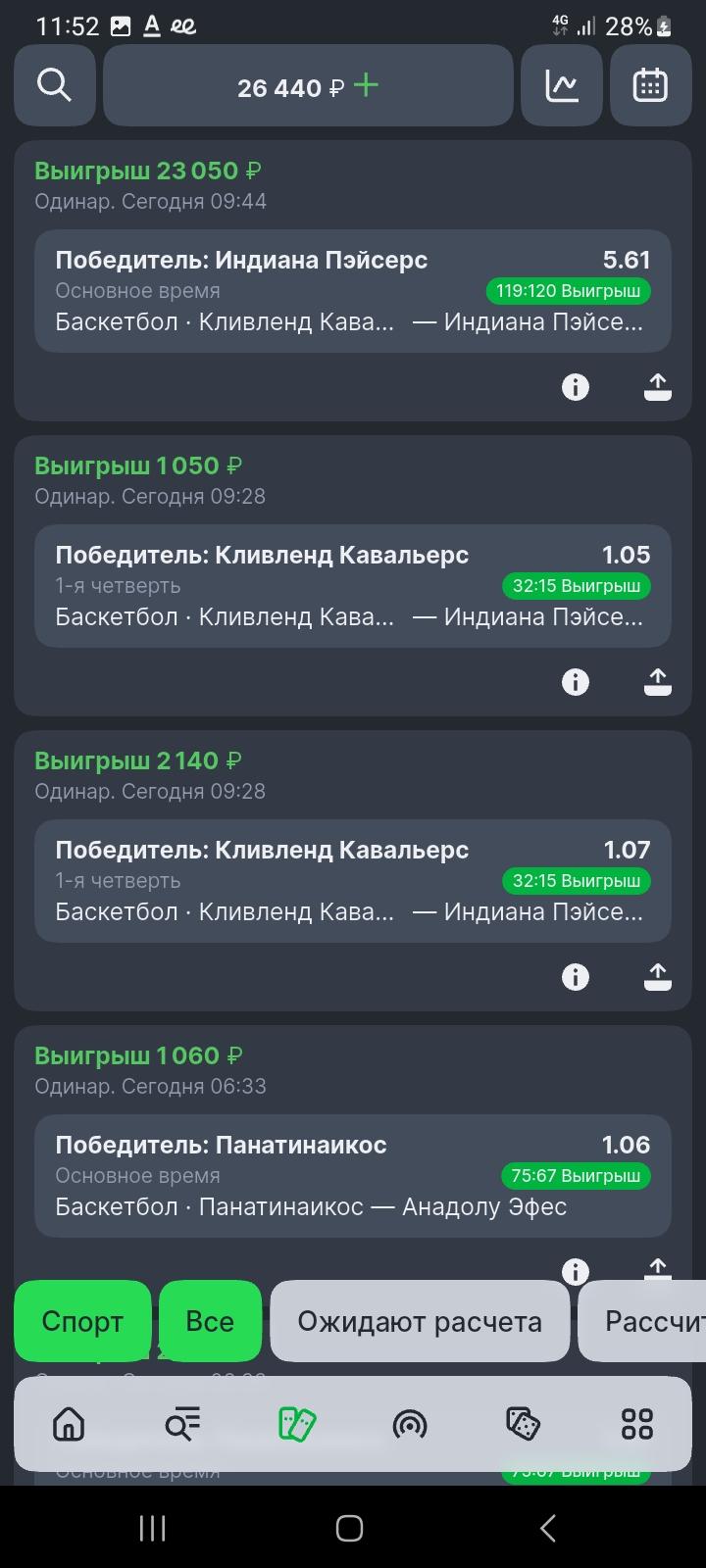Show info for the 1 050 ₽ win

pyautogui.click(x=576, y=681)
